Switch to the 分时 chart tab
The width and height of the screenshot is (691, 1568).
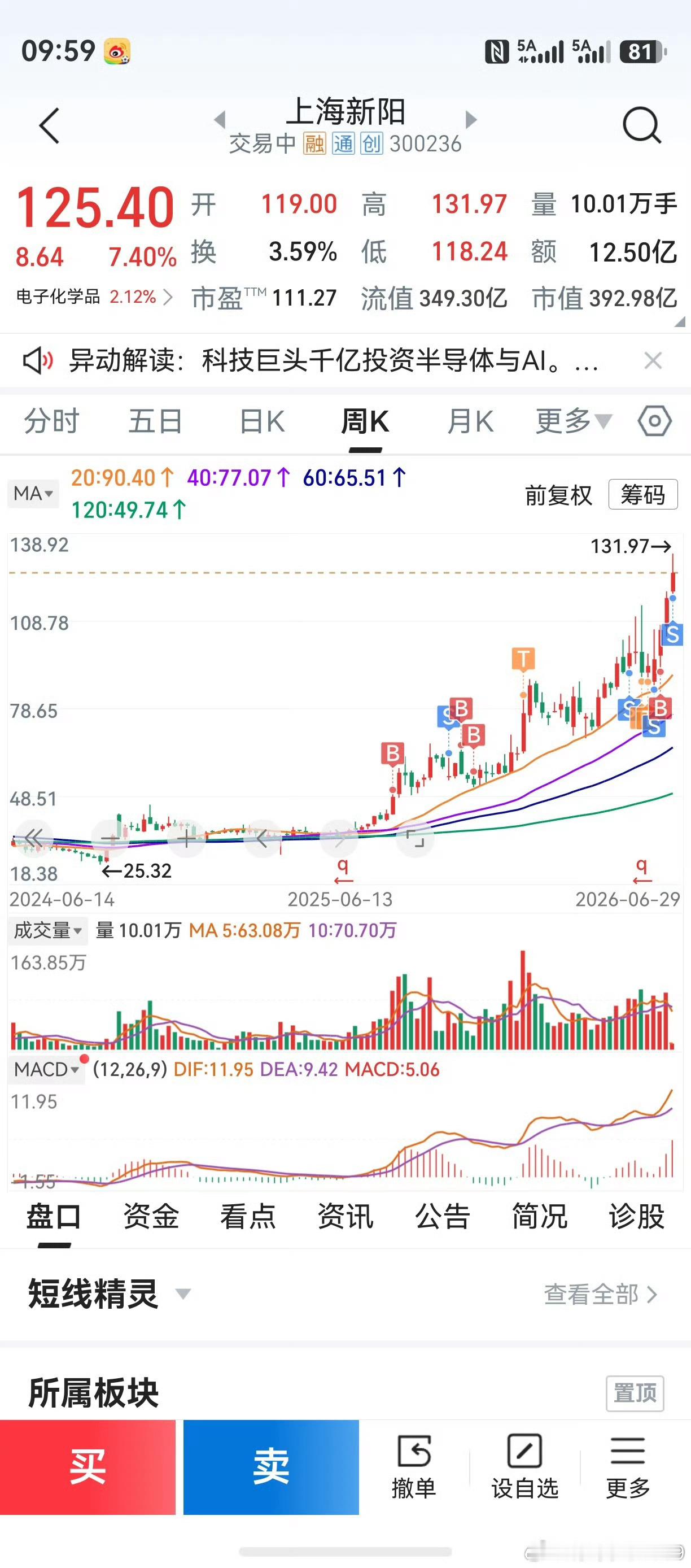pyautogui.click(x=52, y=421)
